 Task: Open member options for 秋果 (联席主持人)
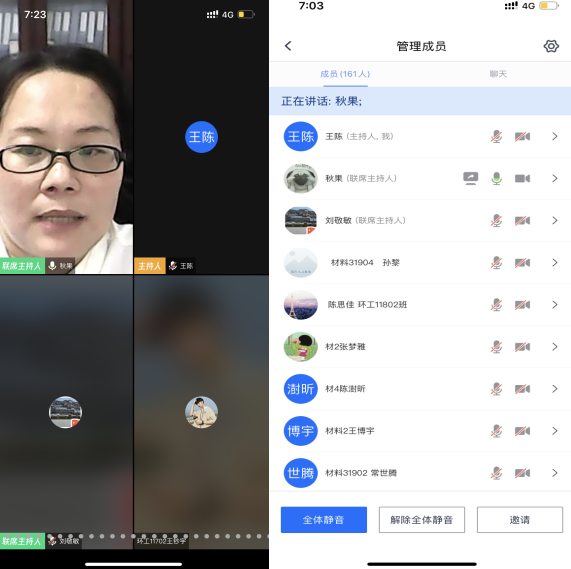click(x=555, y=178)
